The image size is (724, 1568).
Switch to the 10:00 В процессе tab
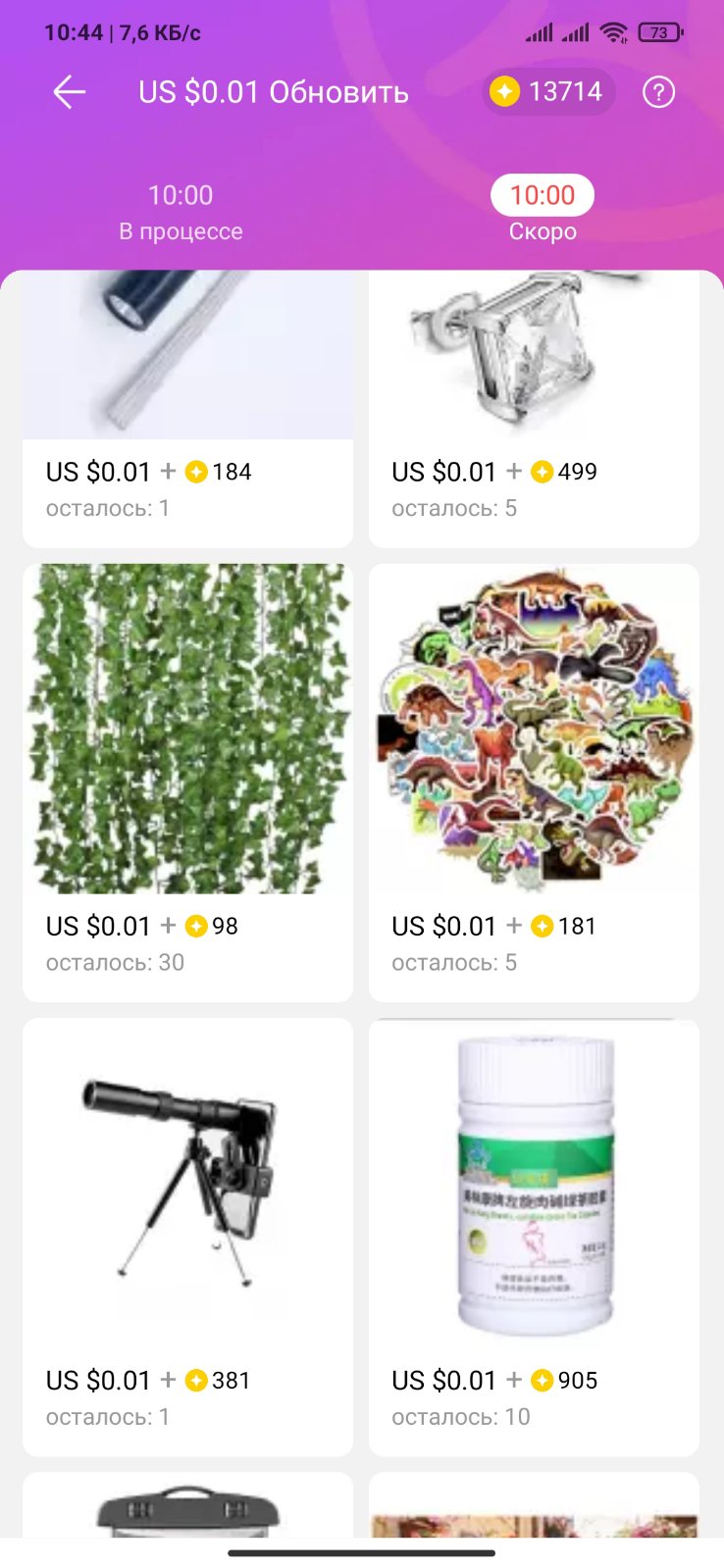(181, 212)
